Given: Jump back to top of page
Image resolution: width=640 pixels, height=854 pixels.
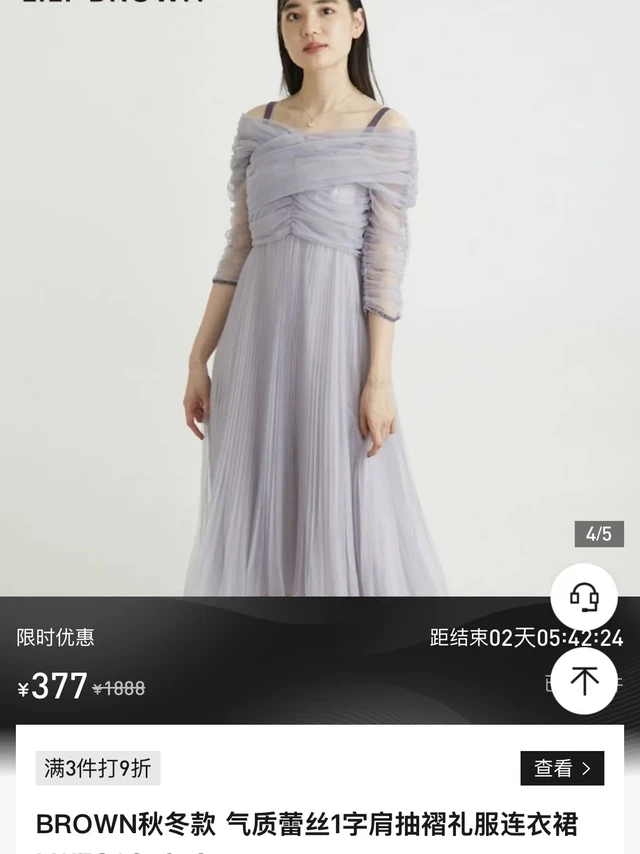Looking at the screenshot, I should (584, 681).
